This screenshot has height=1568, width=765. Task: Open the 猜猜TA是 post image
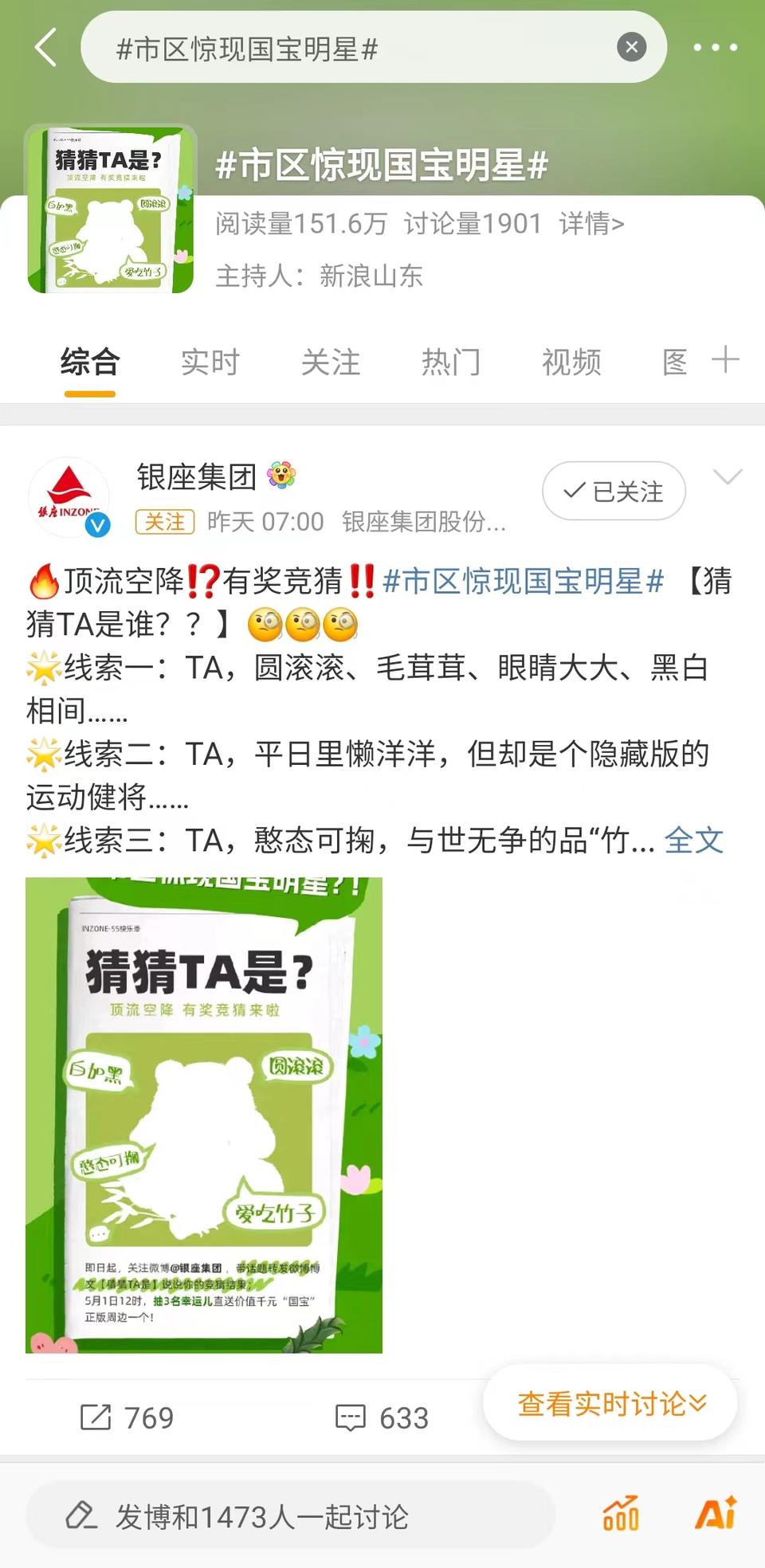click(204, 1115)
